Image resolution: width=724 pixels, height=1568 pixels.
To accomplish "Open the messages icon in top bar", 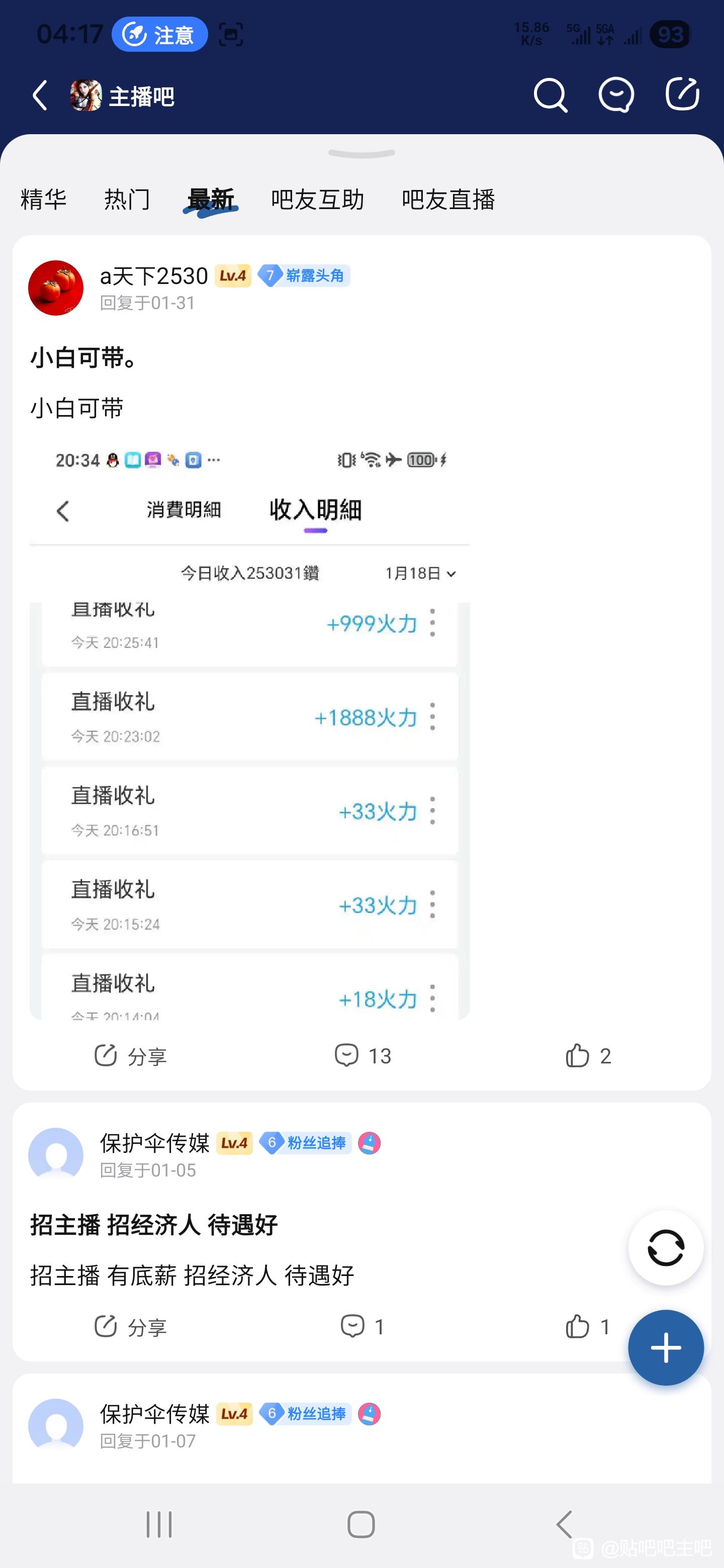I will point(616,95).
